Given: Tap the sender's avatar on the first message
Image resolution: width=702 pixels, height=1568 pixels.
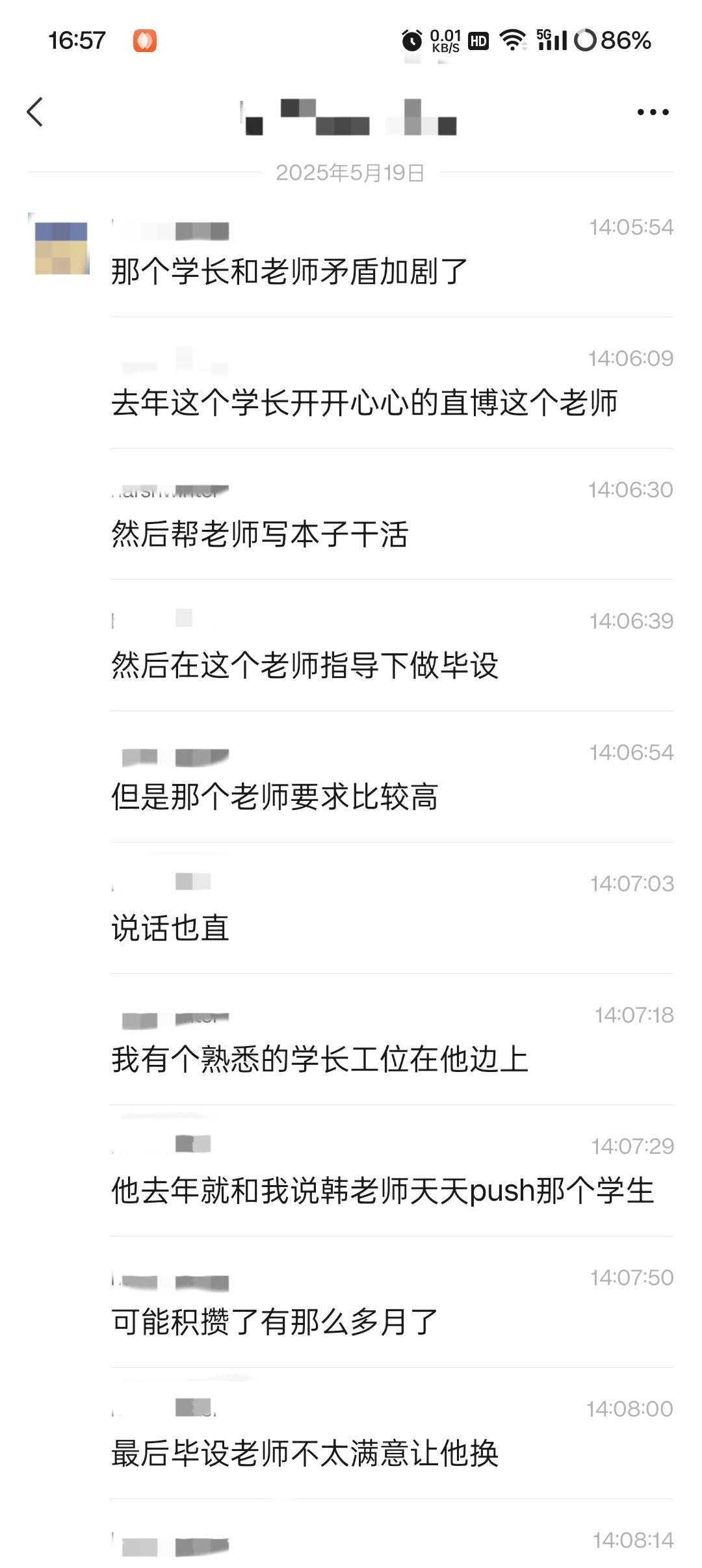Looking at the screenshot, I should 58,244.
